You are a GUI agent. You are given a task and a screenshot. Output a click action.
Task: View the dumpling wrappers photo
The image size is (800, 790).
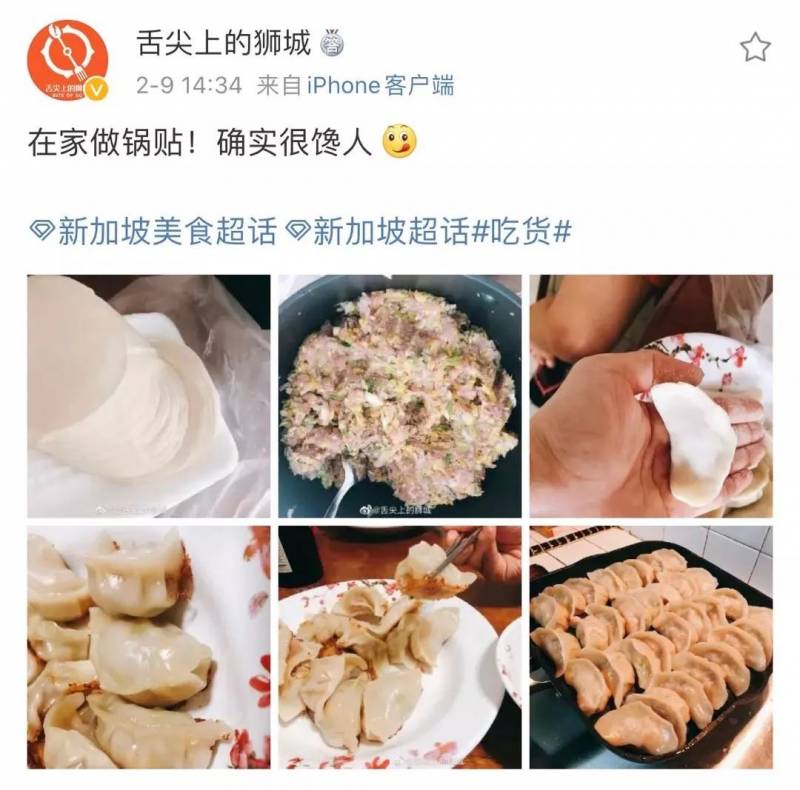[x=148, y=396]
